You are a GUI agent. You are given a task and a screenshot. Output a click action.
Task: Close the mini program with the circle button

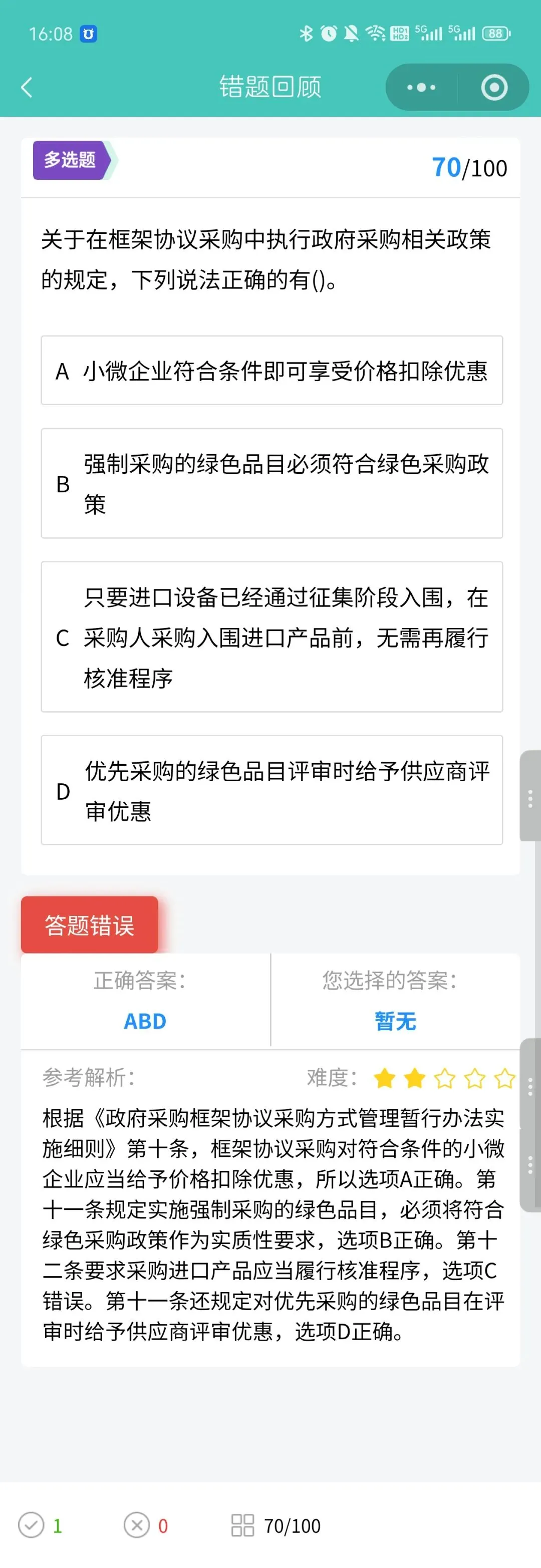pos(494,87)
